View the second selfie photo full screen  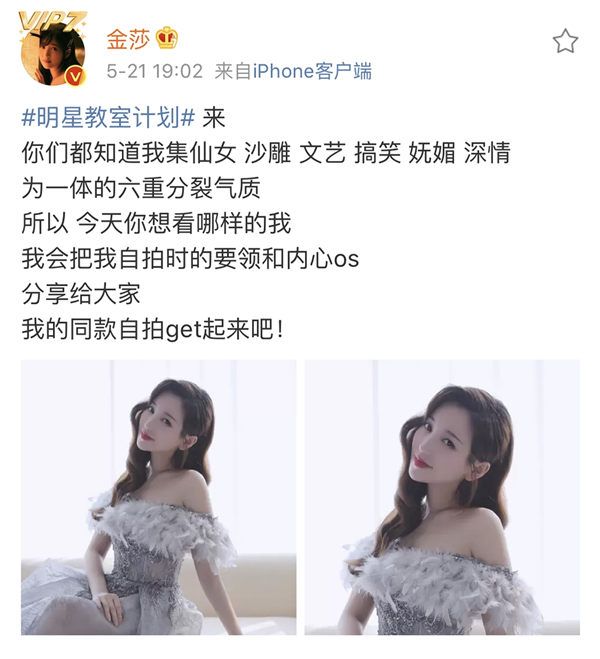click(x=442, y=497)
